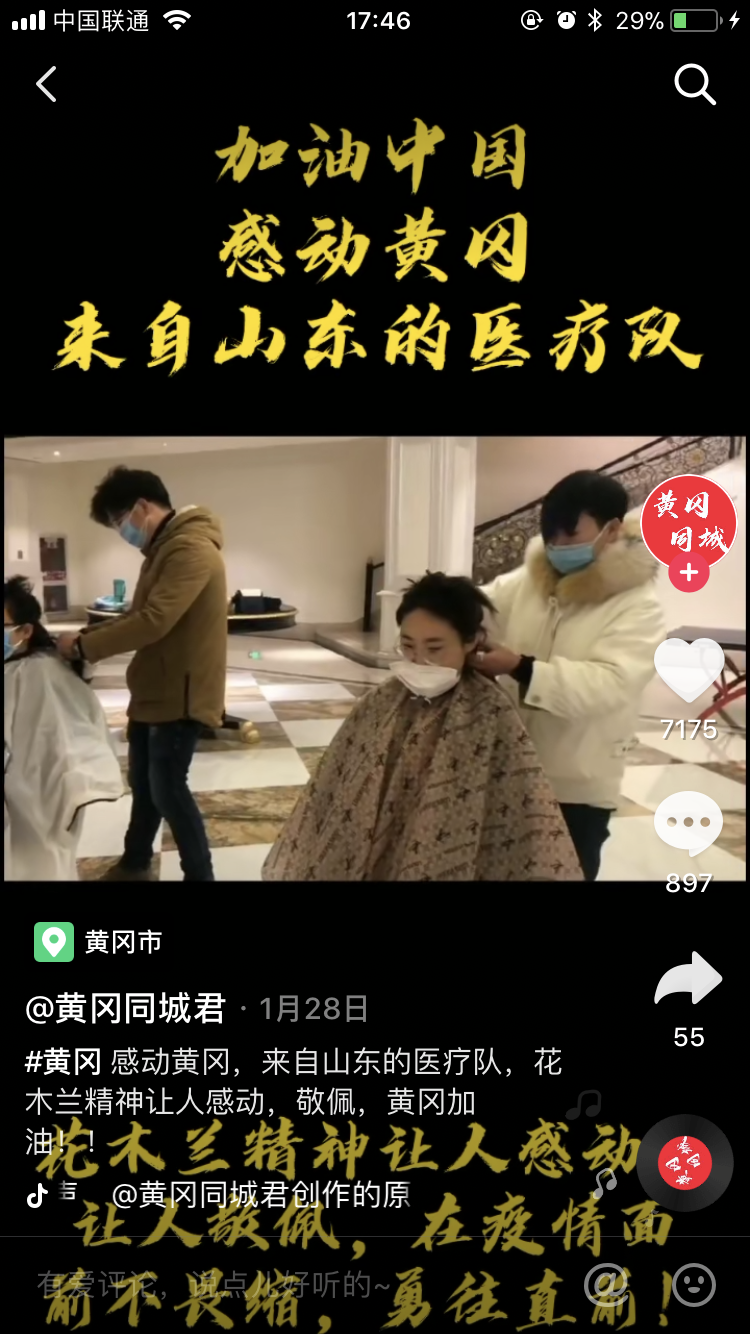Screen dimensions: 750x1334
Task: Open search with the magnifier icon
Action: (694, 85)
